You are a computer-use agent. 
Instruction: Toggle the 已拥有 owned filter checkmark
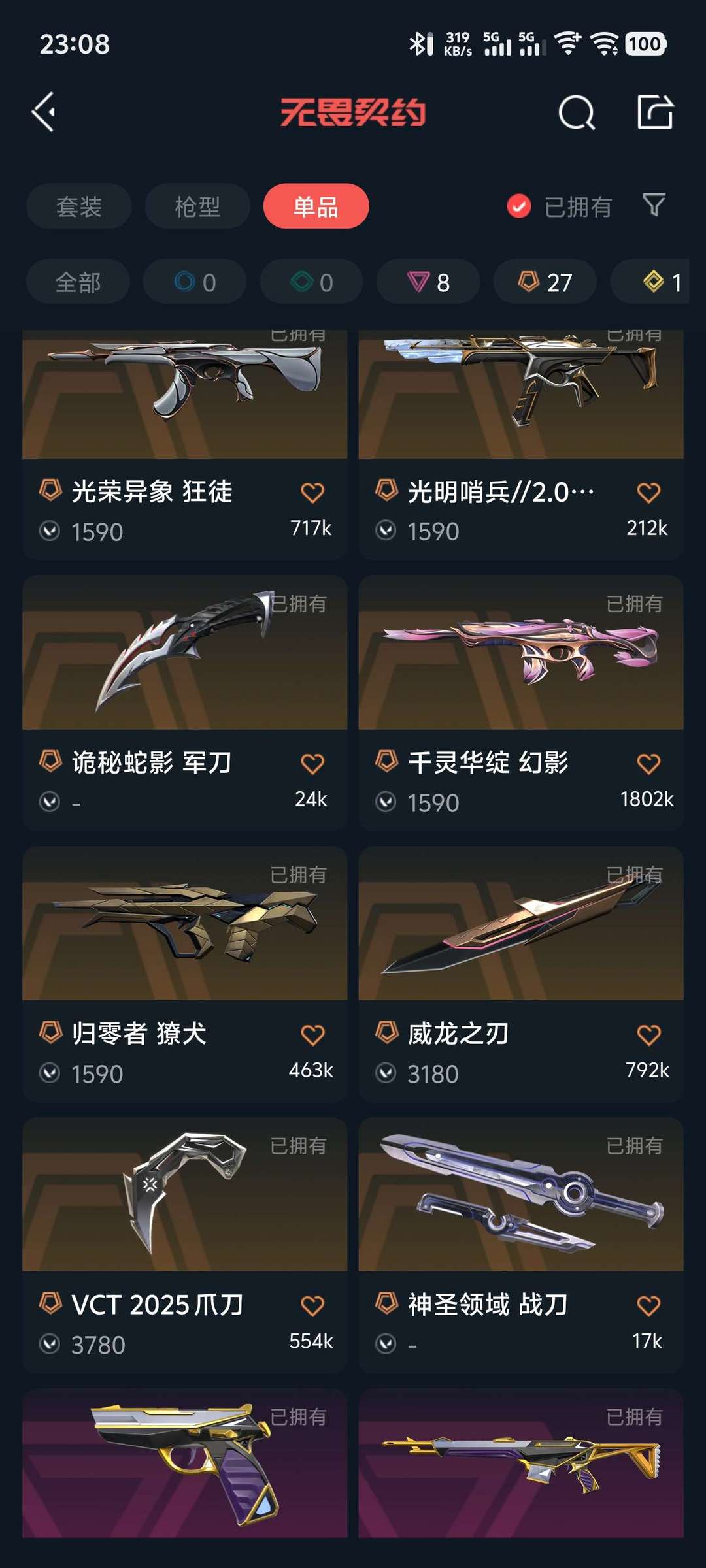pyautogui.click(x=518, y=206)
